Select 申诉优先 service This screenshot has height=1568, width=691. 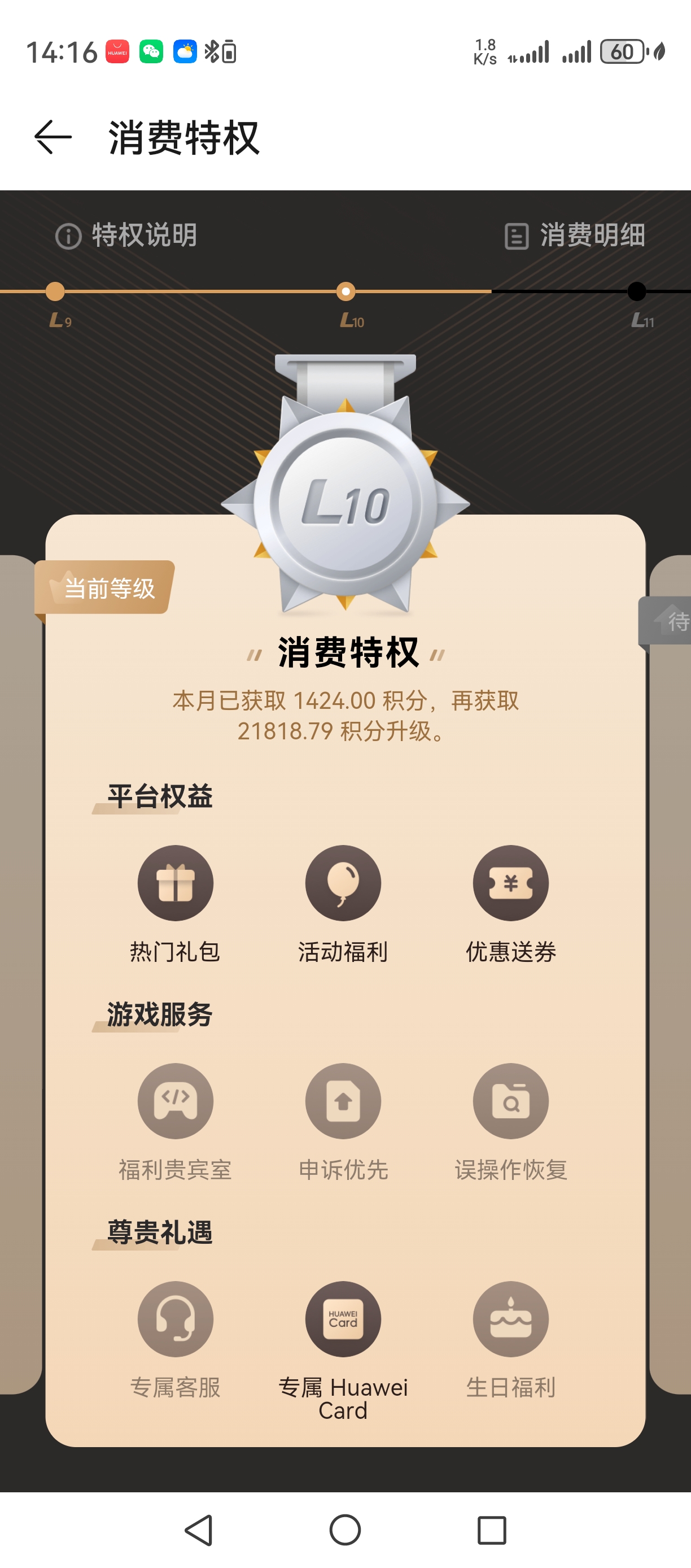[343, 1101]
